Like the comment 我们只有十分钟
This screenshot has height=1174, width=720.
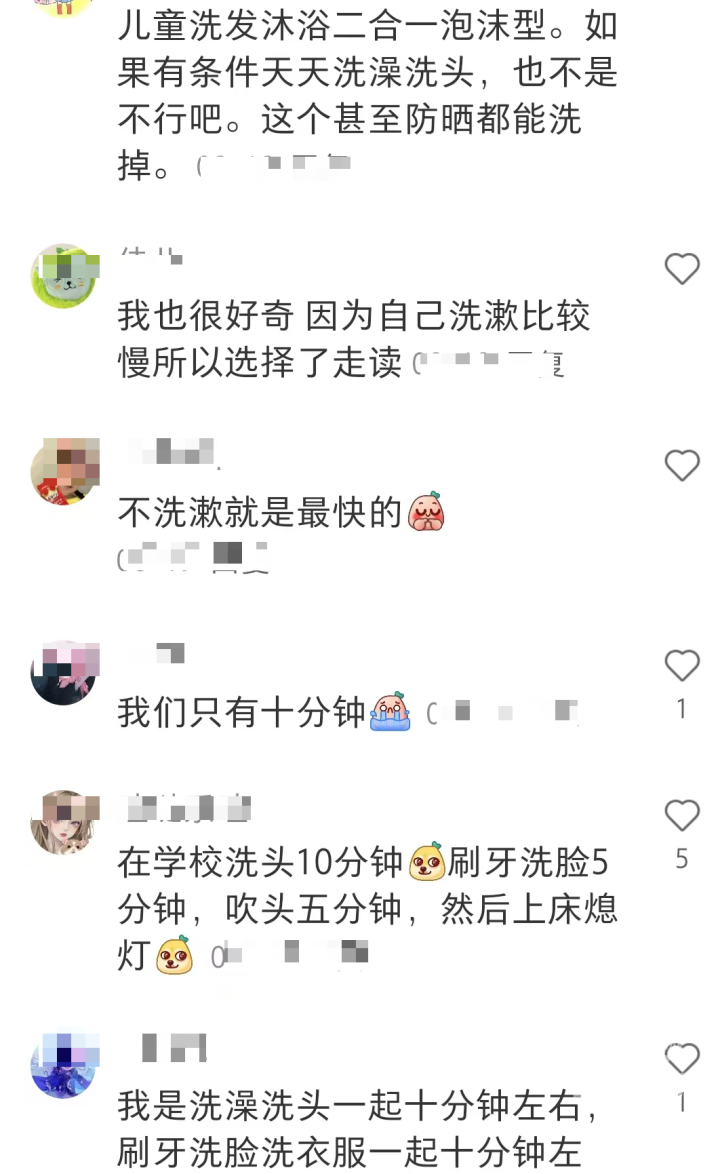pyautogui.click(x=682, y=666)
